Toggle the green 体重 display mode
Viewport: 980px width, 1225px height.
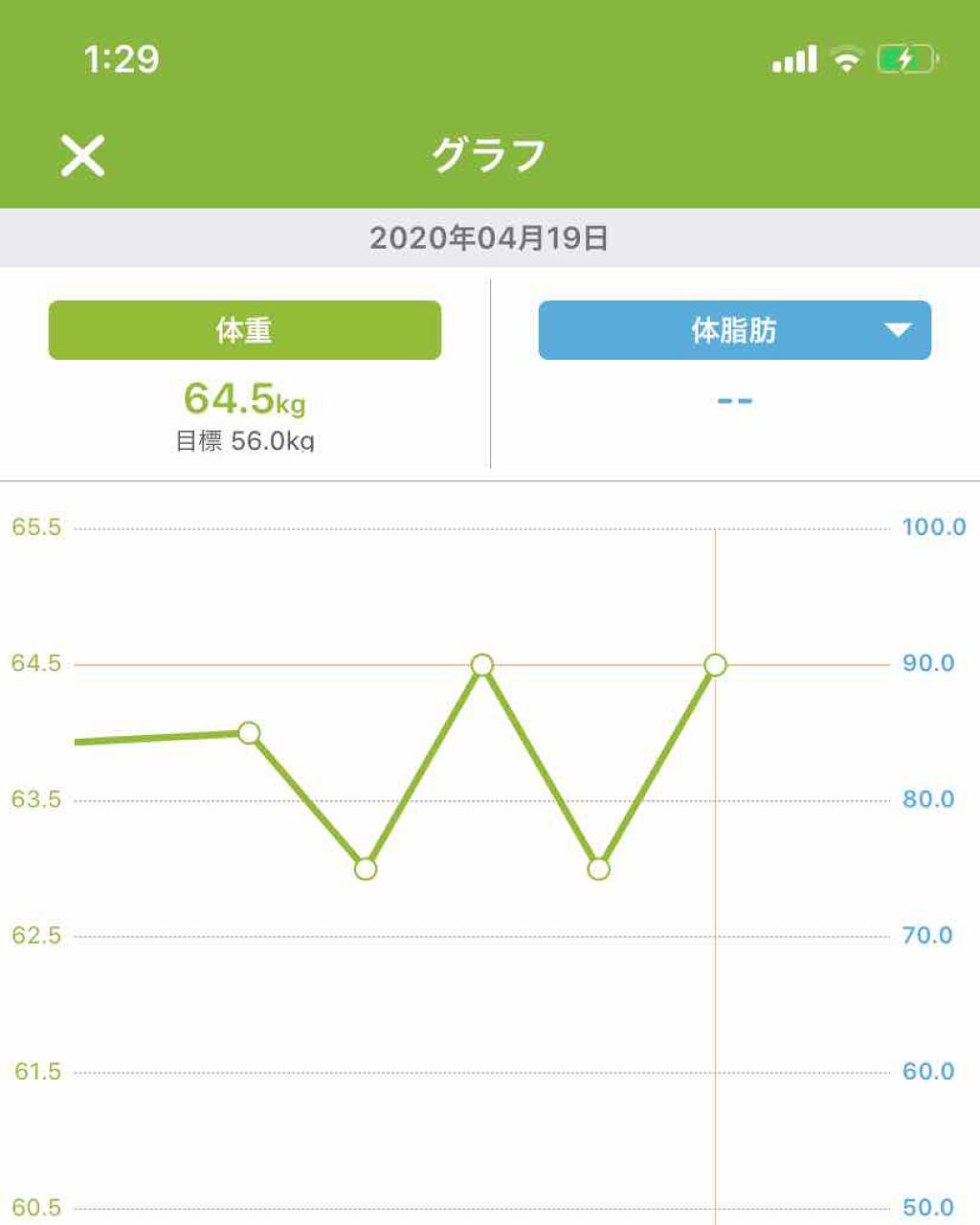pyautogui.click(x=245, y=331)
